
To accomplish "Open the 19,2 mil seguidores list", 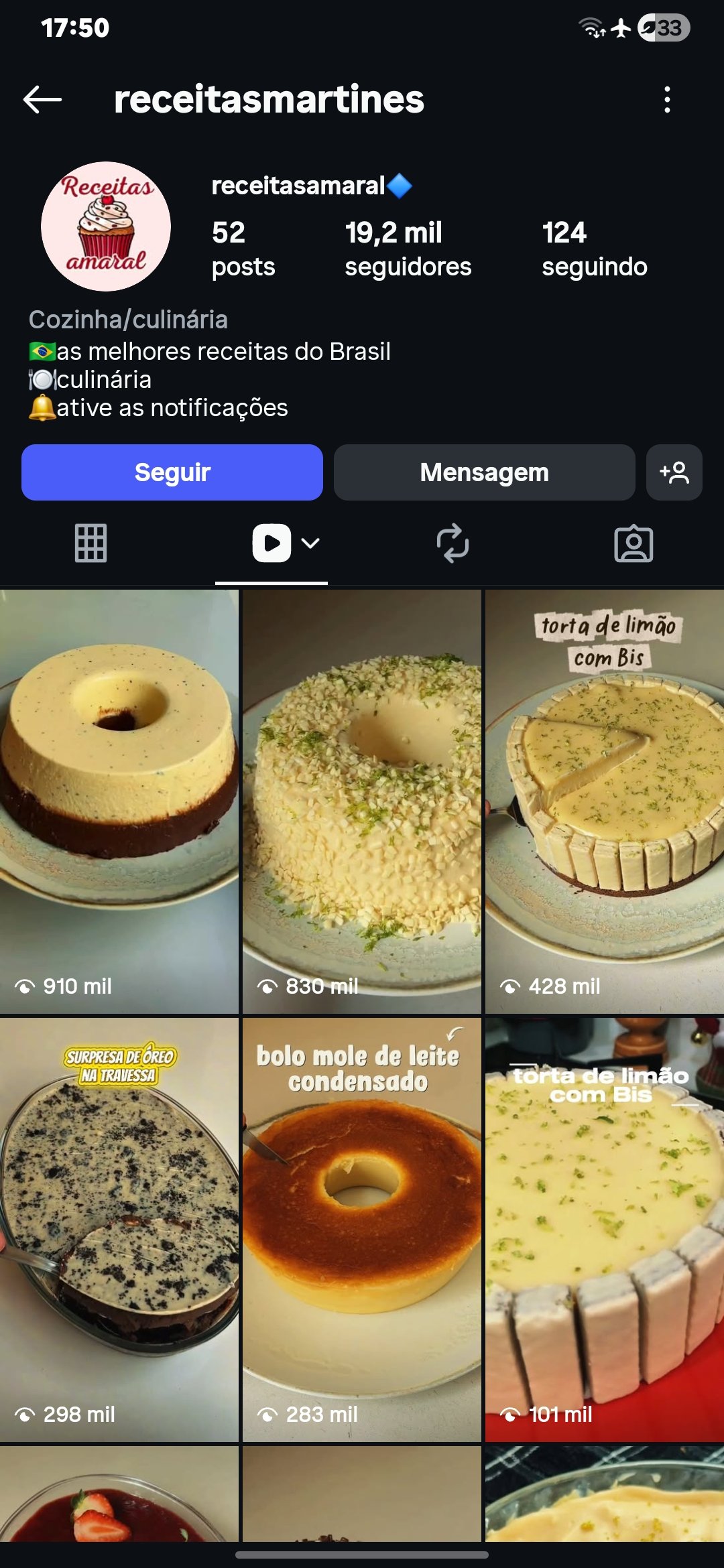I will 408,249.
